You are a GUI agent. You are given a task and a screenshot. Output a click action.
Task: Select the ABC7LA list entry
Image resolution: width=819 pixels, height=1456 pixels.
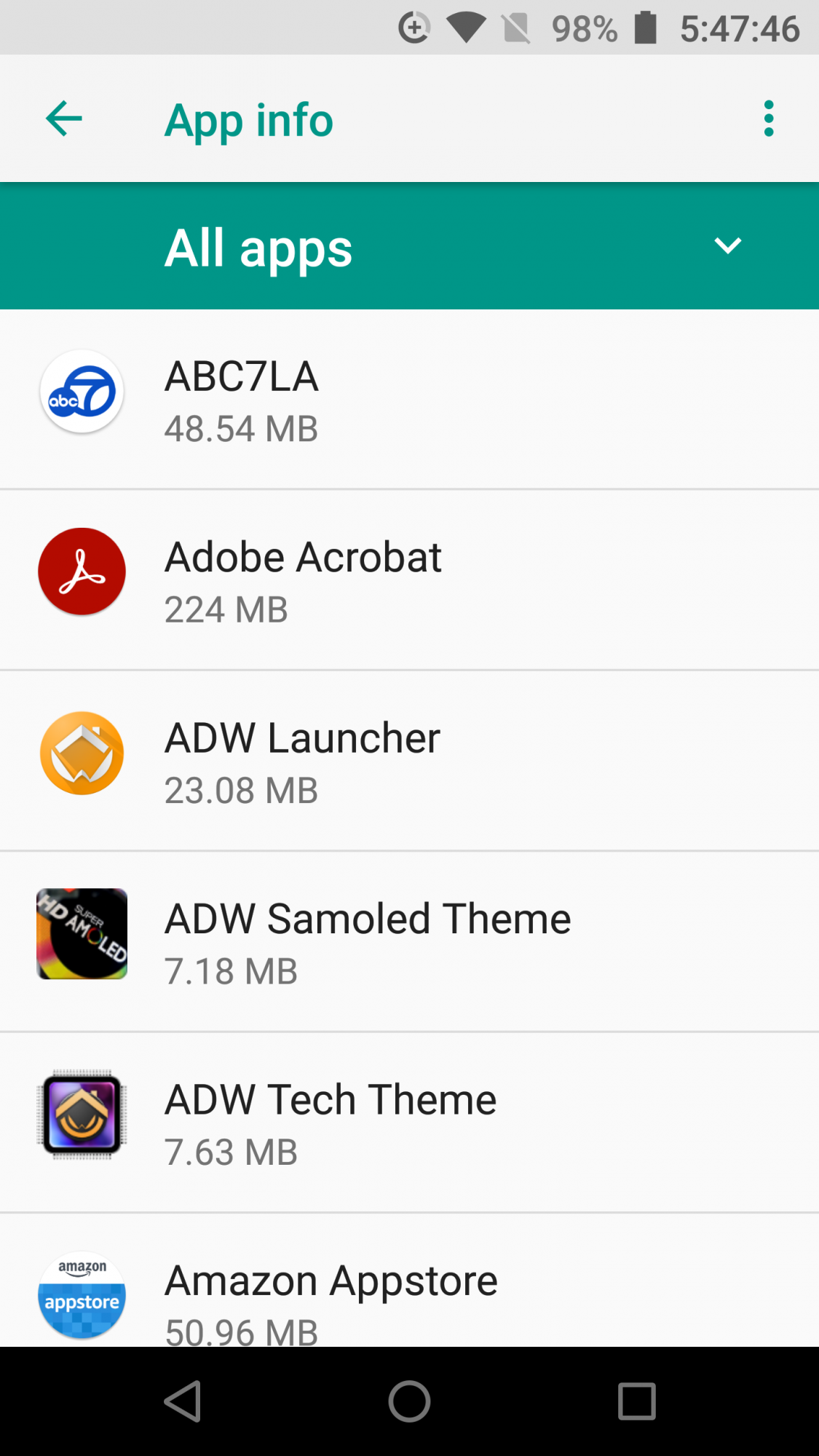409,399
